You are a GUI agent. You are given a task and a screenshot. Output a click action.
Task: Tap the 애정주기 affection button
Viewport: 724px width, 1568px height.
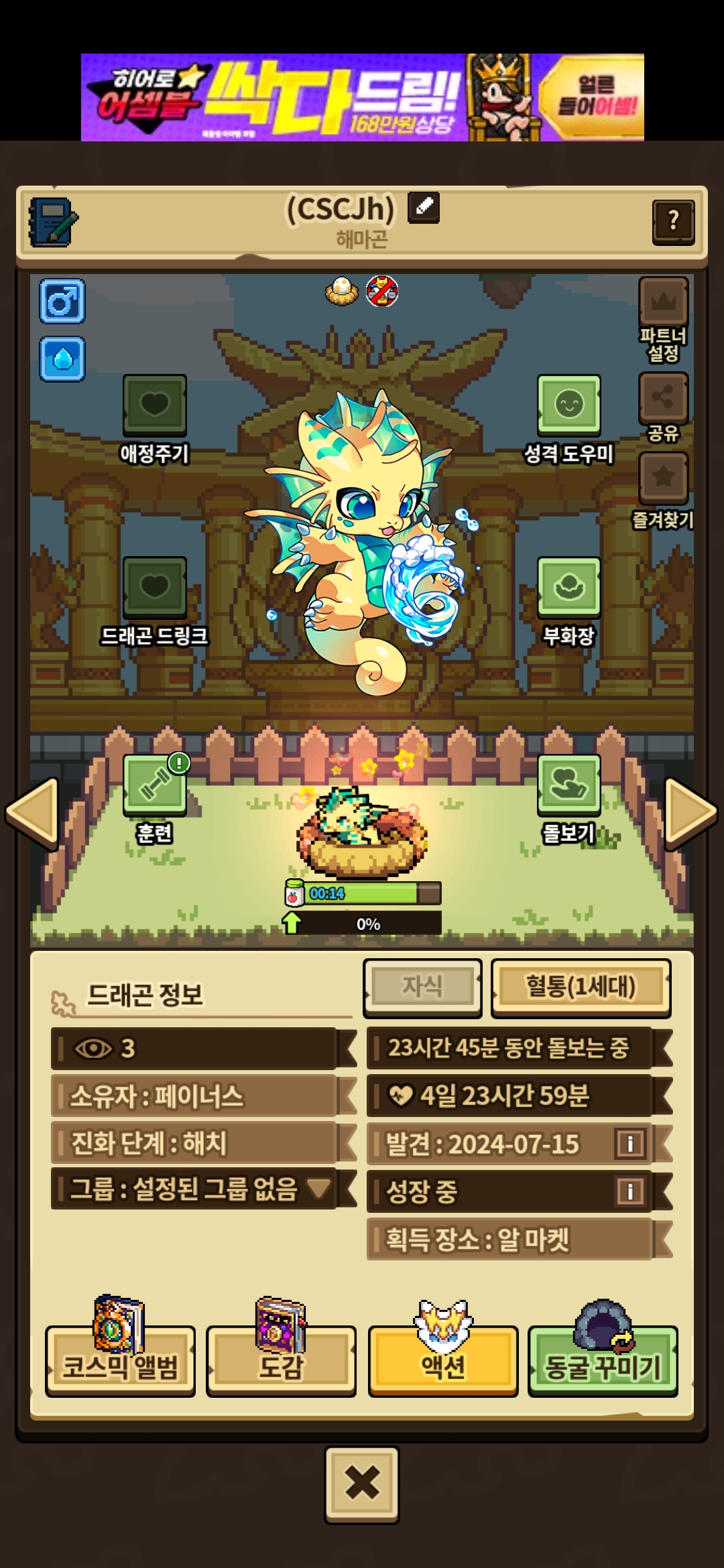click(x=154, y=405)
